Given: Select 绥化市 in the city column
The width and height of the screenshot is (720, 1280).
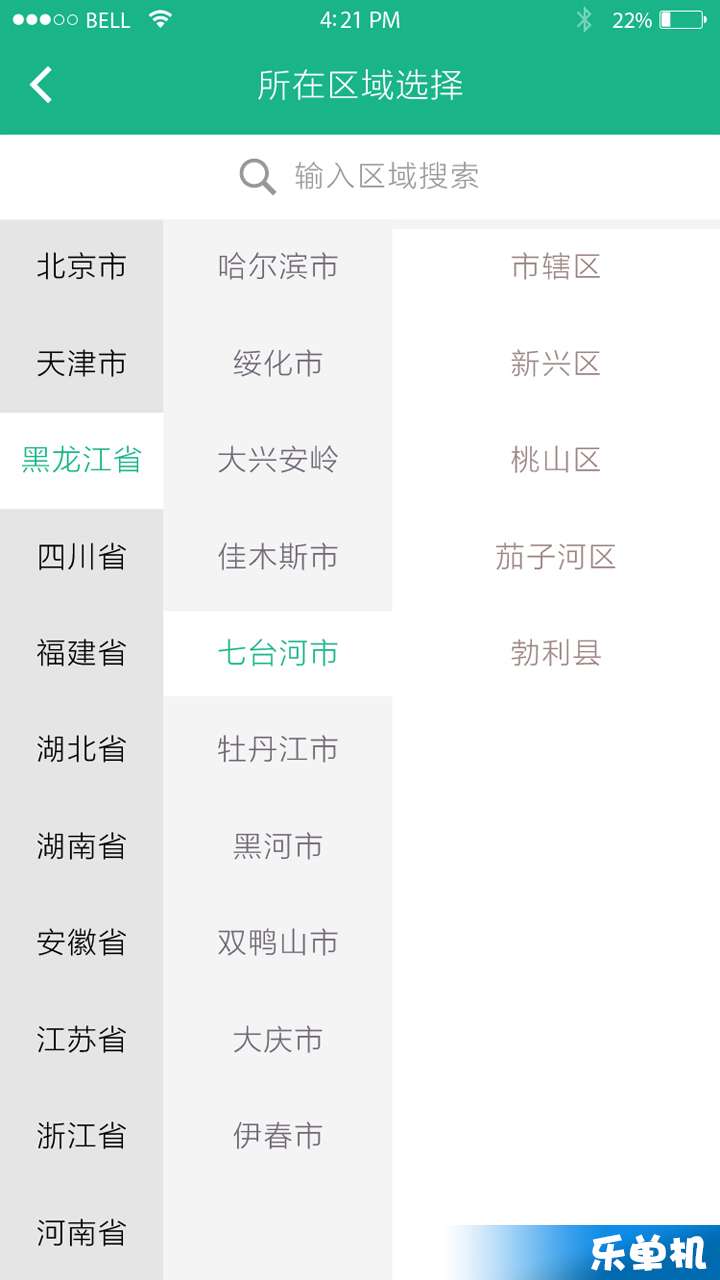Looking at the screenshot, I should tap(278, 363).
